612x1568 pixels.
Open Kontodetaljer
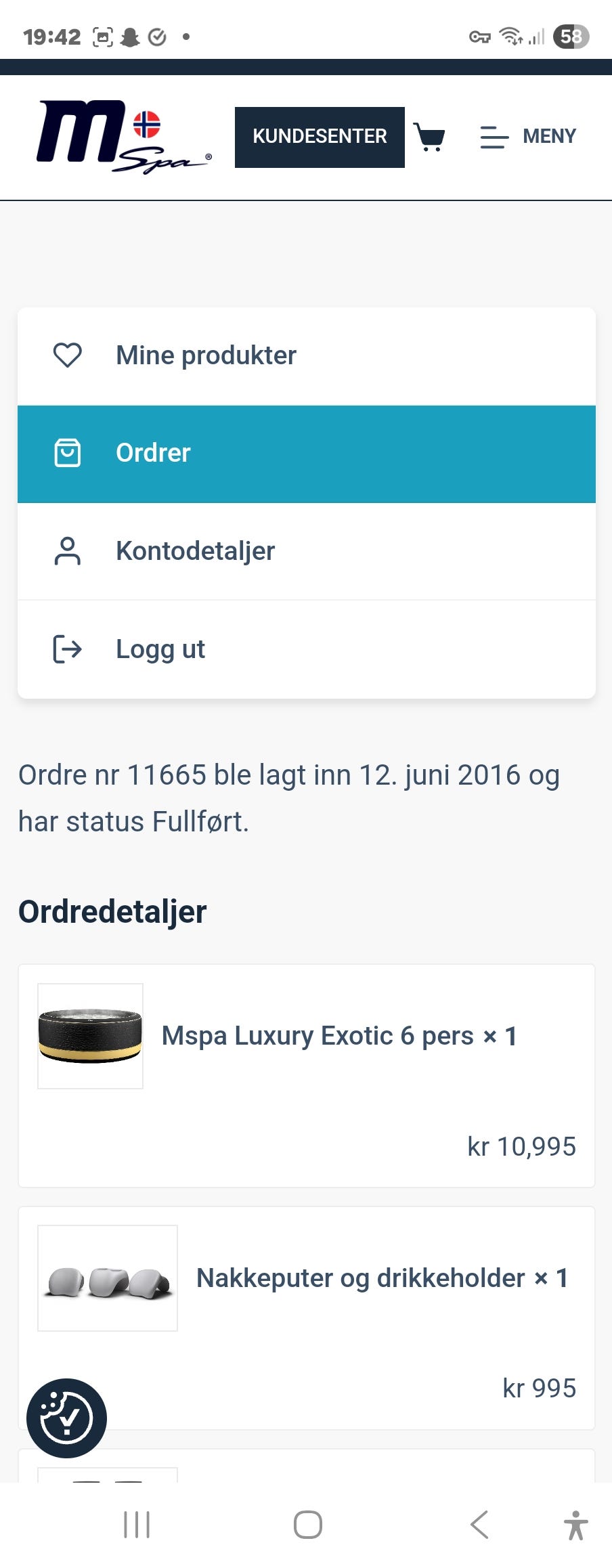coord(195,551)
